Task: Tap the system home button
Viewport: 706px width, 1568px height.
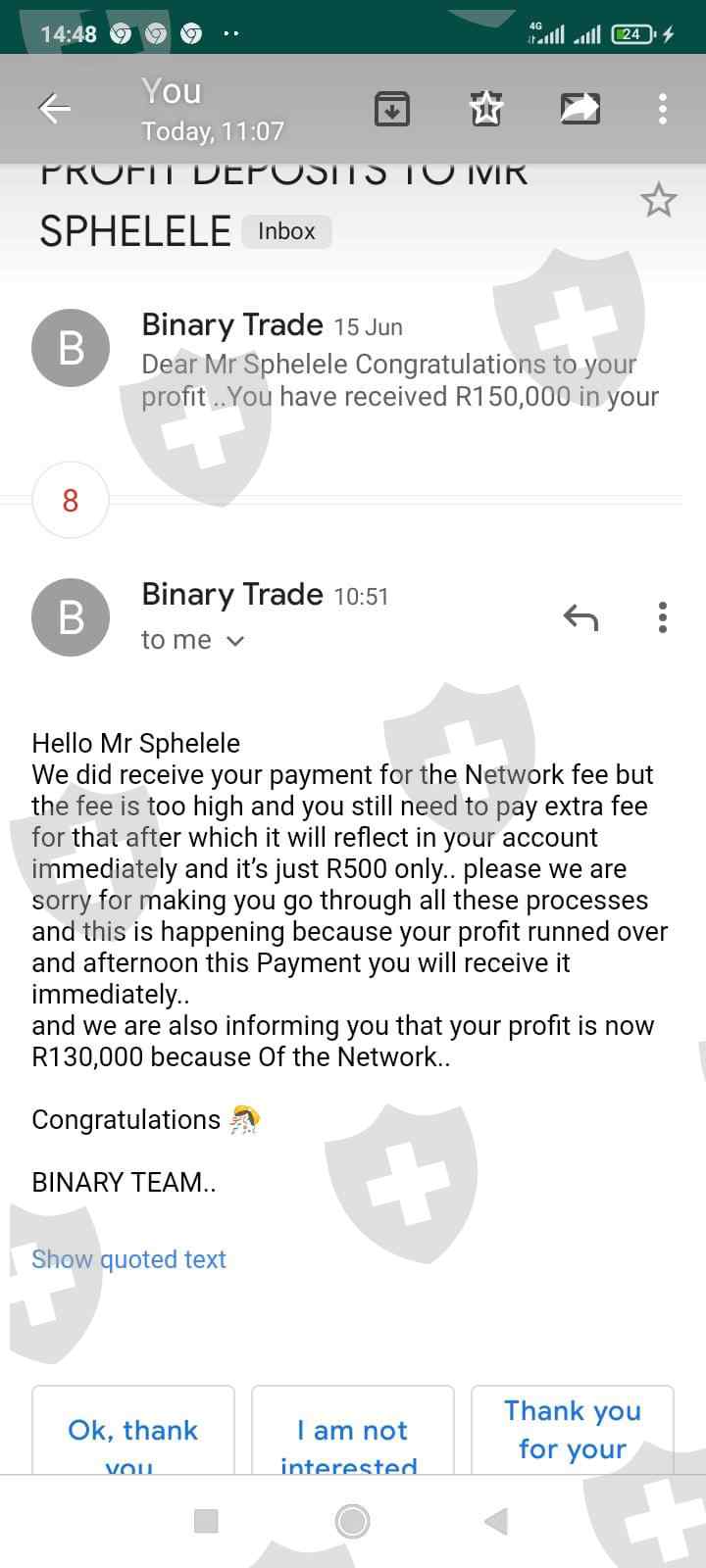Action: point(352,1521)
